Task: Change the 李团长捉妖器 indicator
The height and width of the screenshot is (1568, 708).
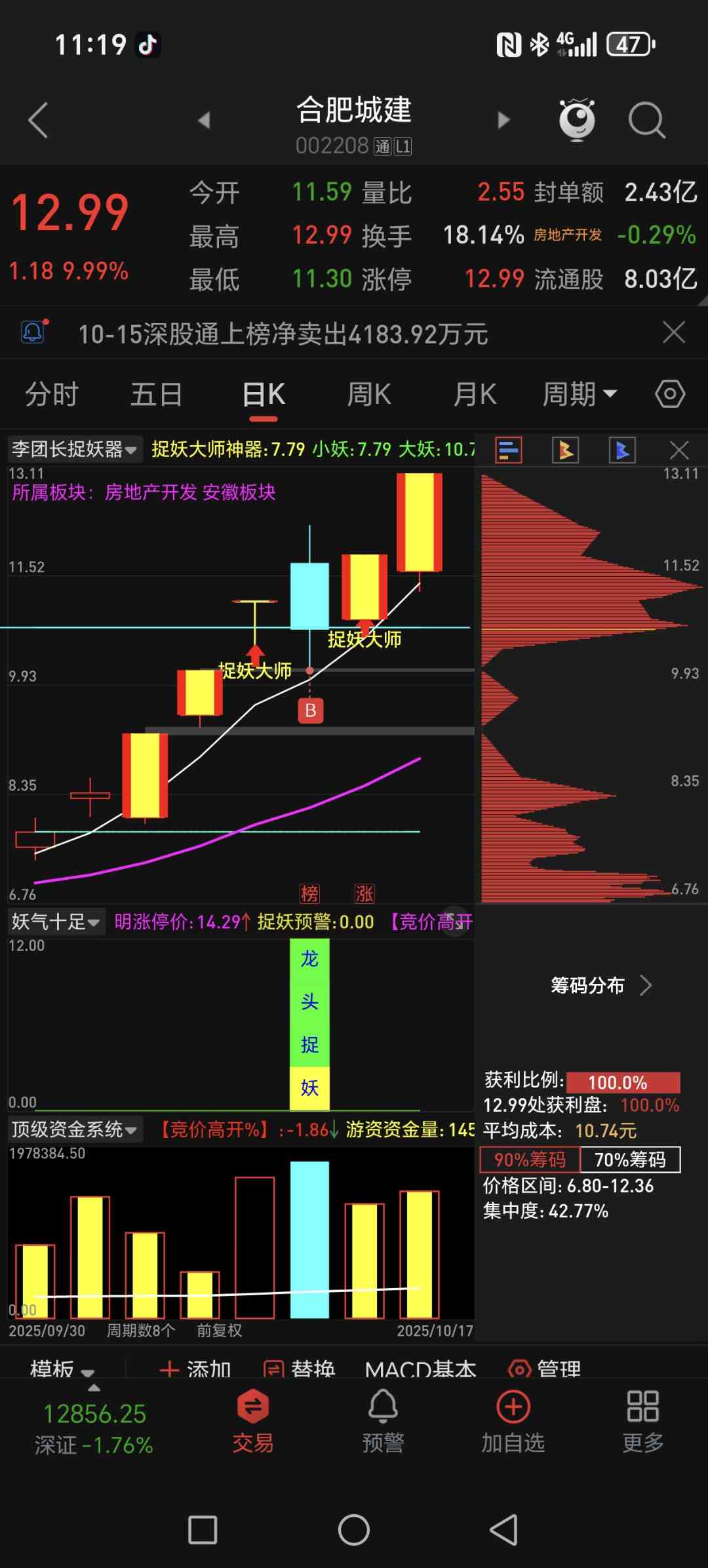Action: tap(74, 450)
